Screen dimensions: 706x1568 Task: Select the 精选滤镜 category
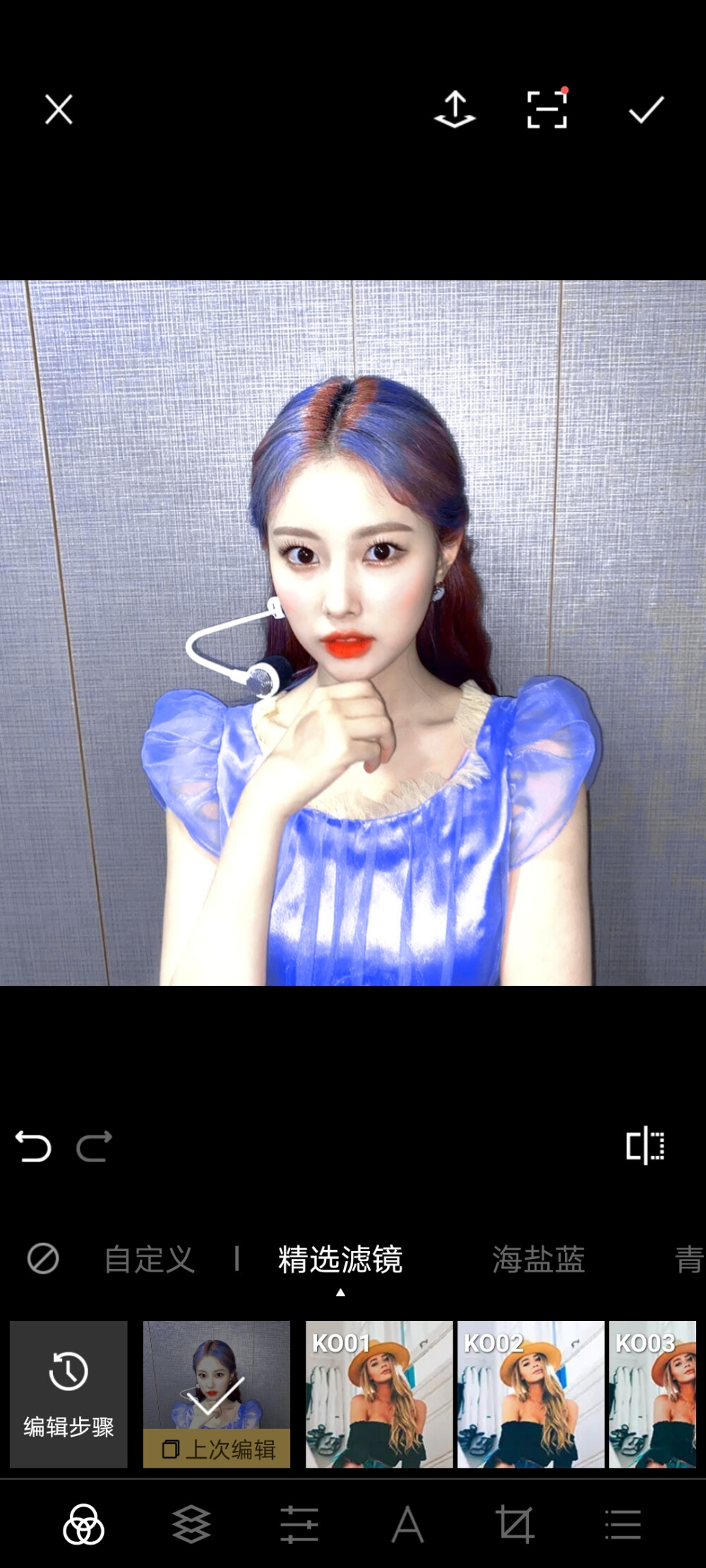pos(340,1259)
